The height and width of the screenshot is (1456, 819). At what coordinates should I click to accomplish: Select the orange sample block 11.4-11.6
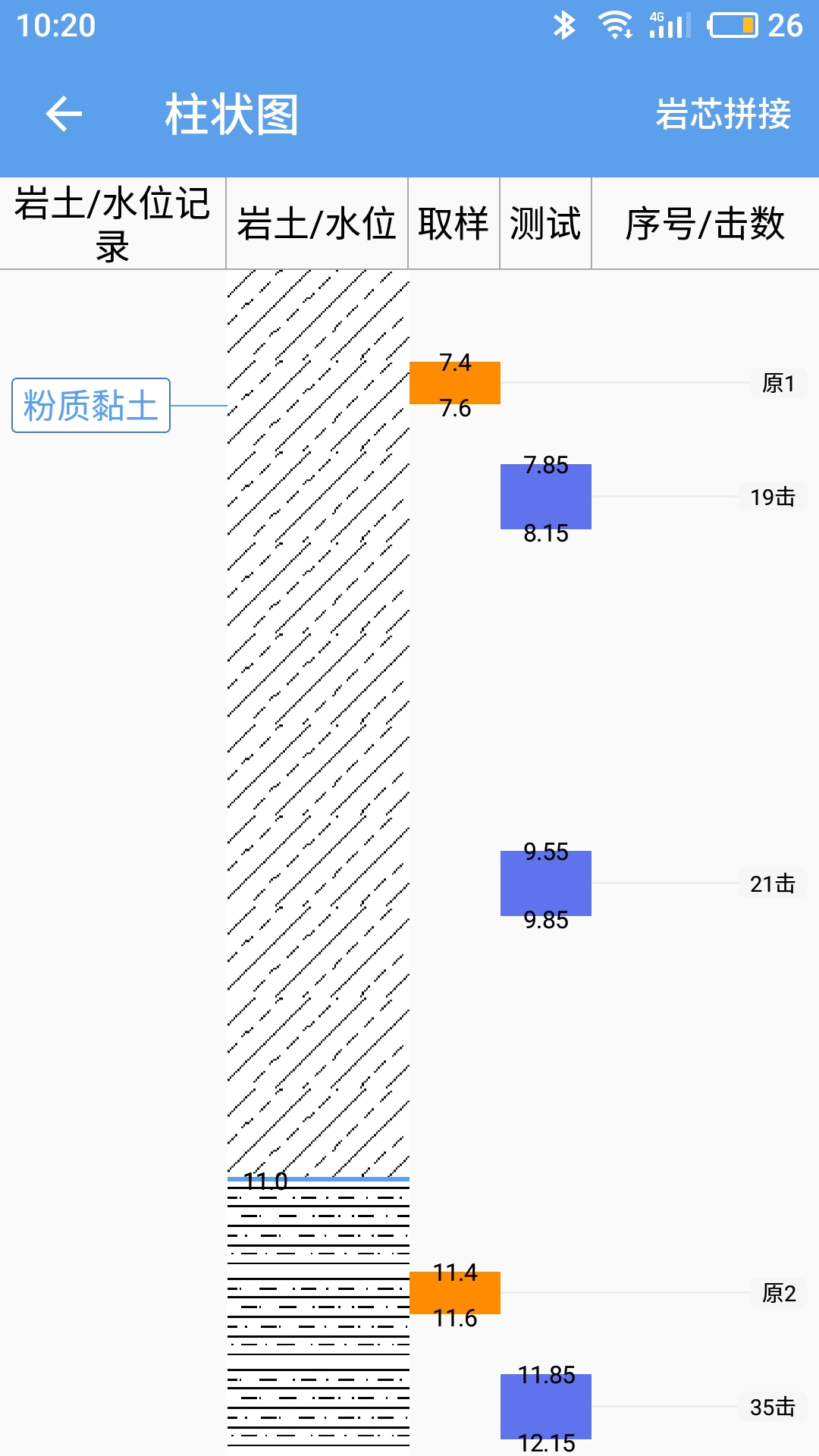(455, 1294)
